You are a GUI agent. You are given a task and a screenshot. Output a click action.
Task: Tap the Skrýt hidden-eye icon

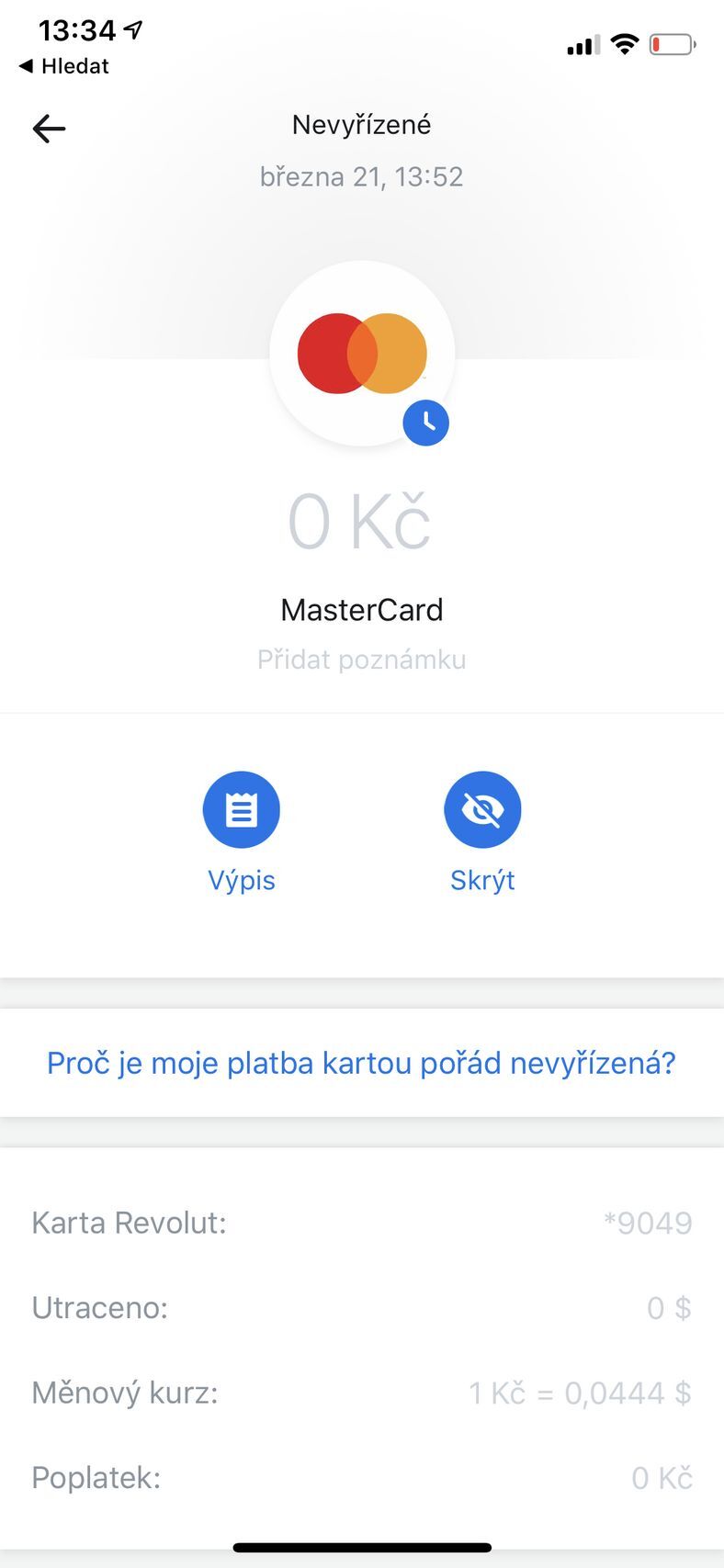tap(482, 808)
